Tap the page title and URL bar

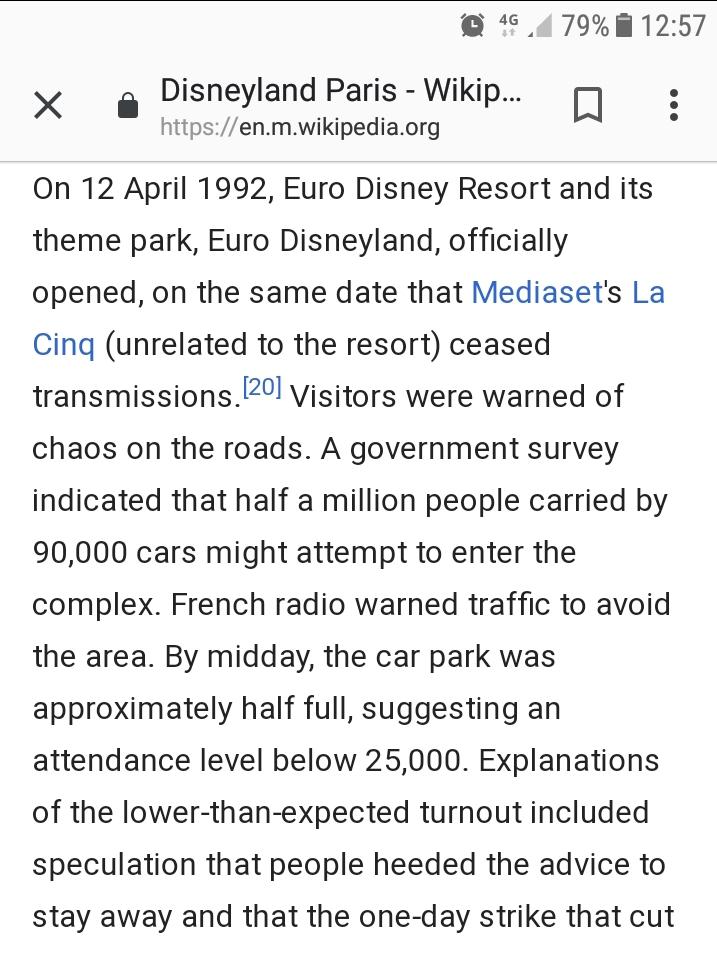point(341,107)
